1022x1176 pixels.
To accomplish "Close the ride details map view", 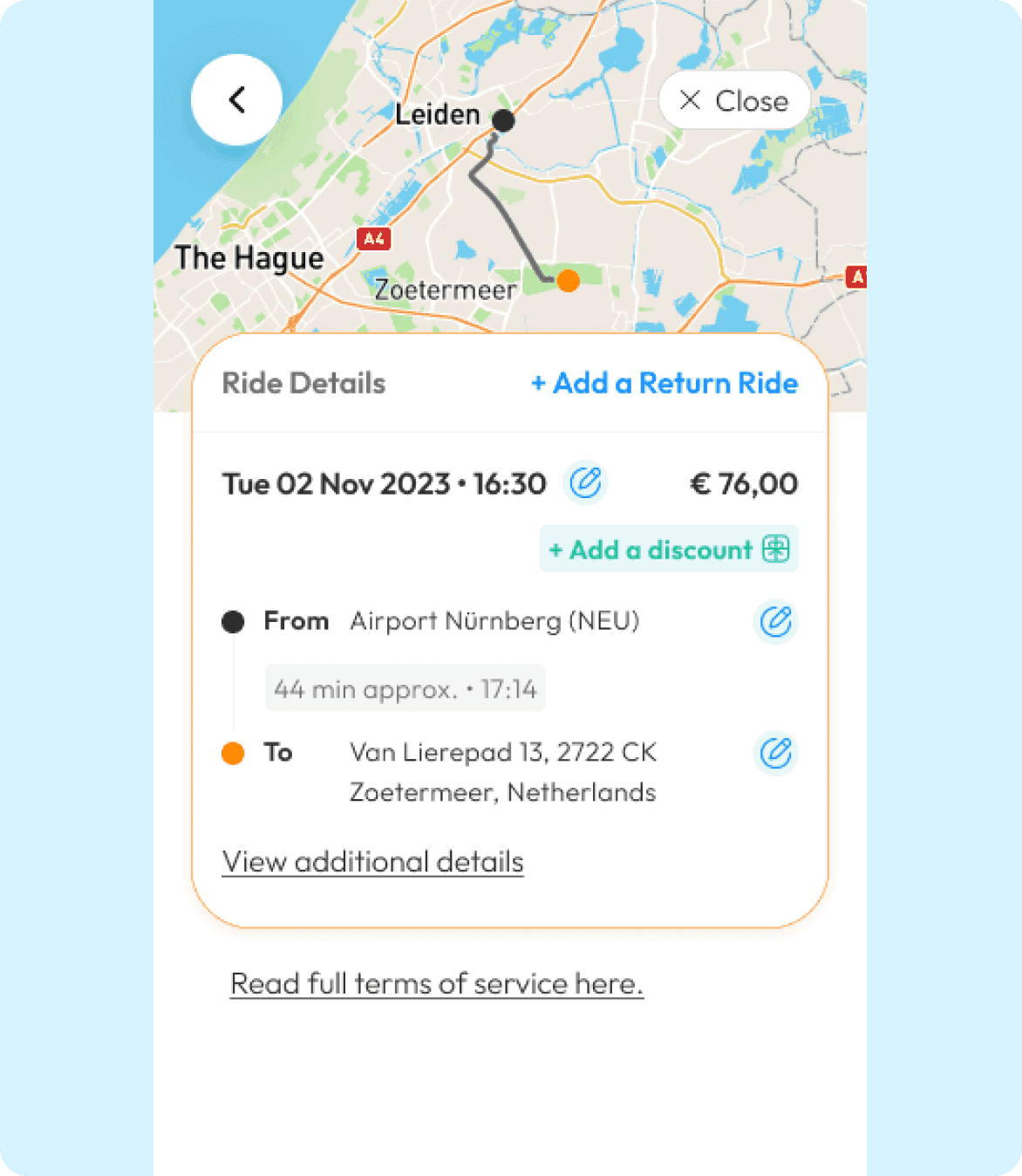I will [x=734, y=100].
